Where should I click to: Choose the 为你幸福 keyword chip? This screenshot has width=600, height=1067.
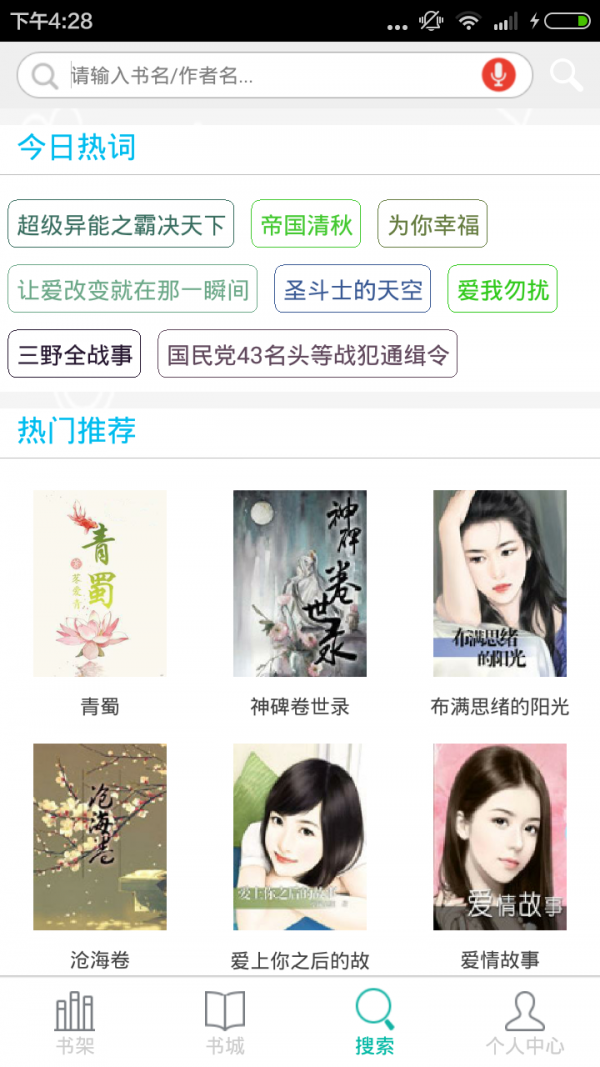coord(433,224)
